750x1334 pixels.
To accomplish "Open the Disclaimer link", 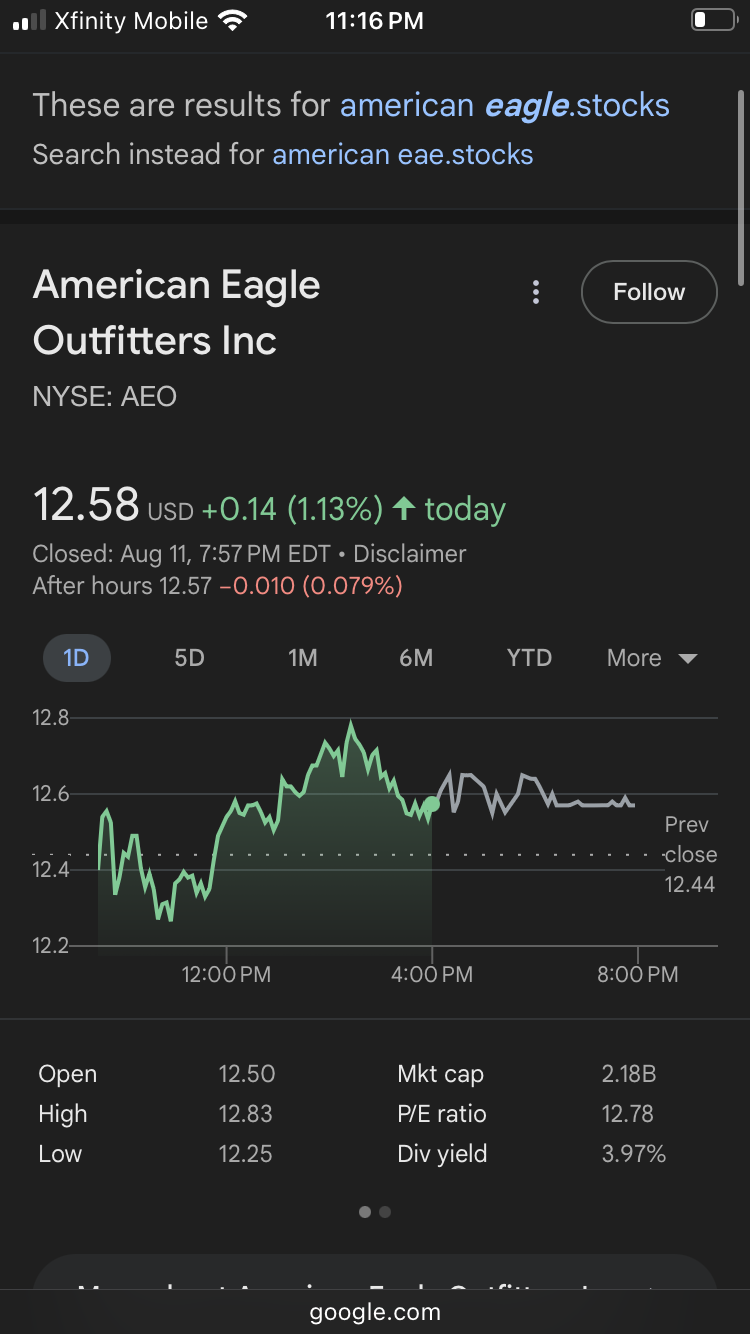I will tap(410, 554).
